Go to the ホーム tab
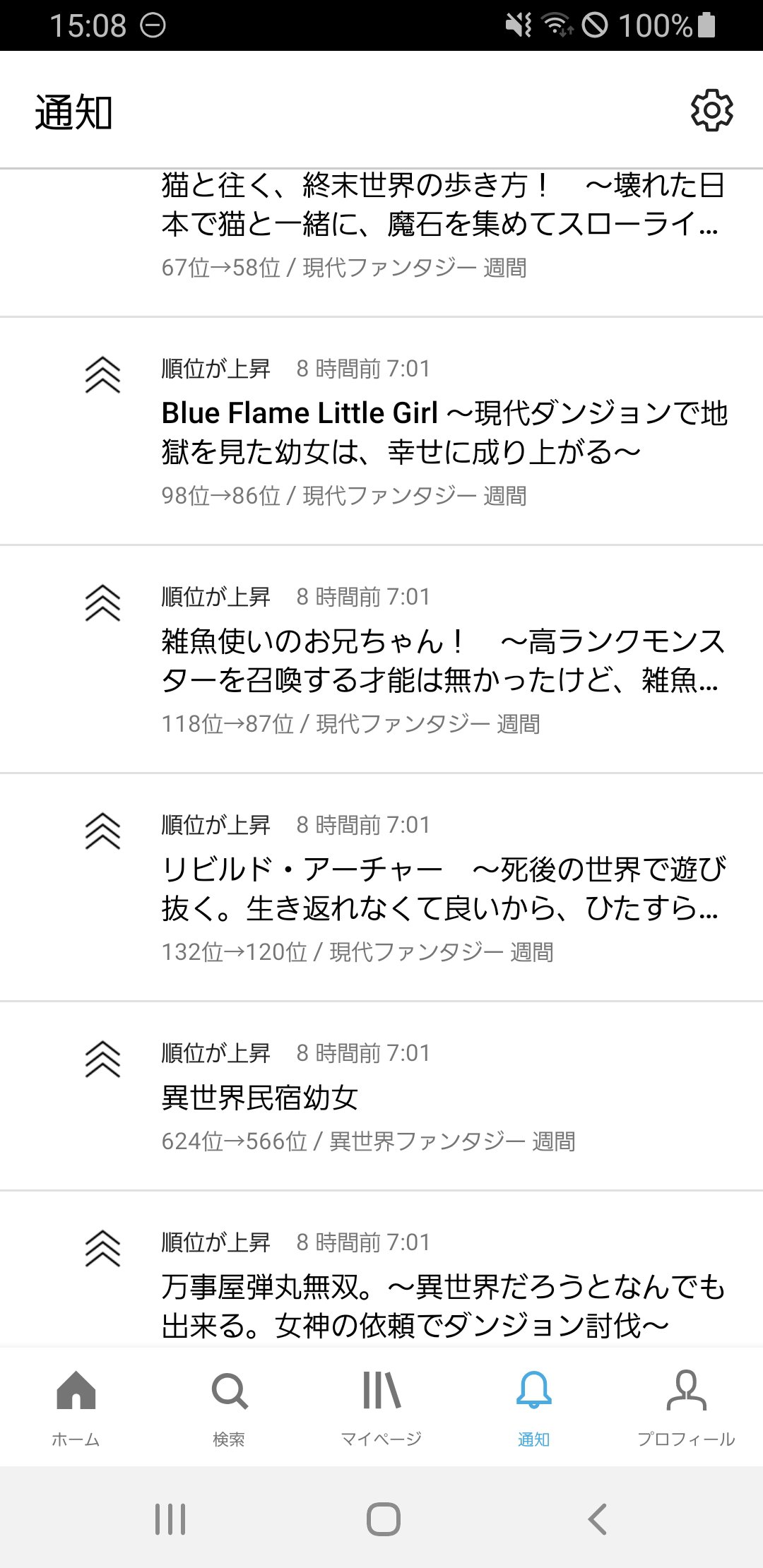This screenshot has width=763, height=1568. [x=76, y=1407]
